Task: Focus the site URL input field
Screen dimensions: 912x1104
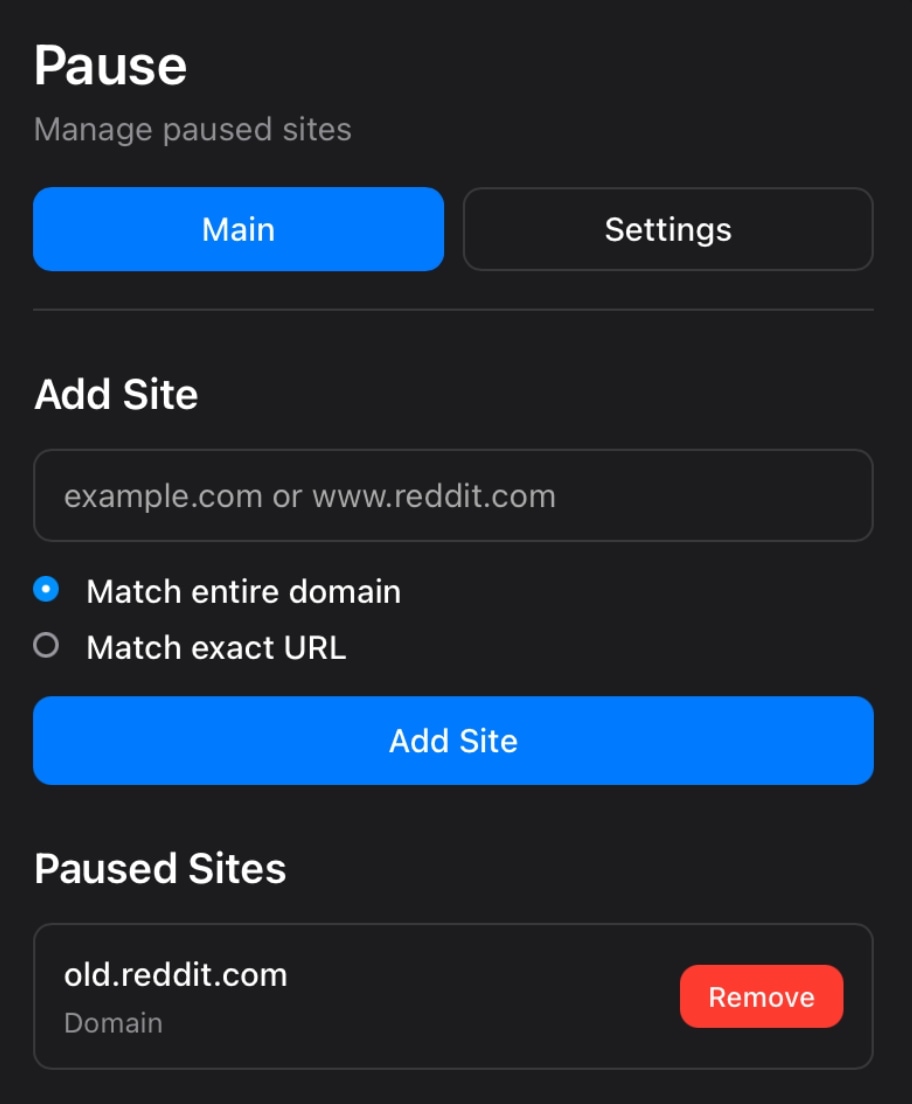Action: tap(453, 496)
